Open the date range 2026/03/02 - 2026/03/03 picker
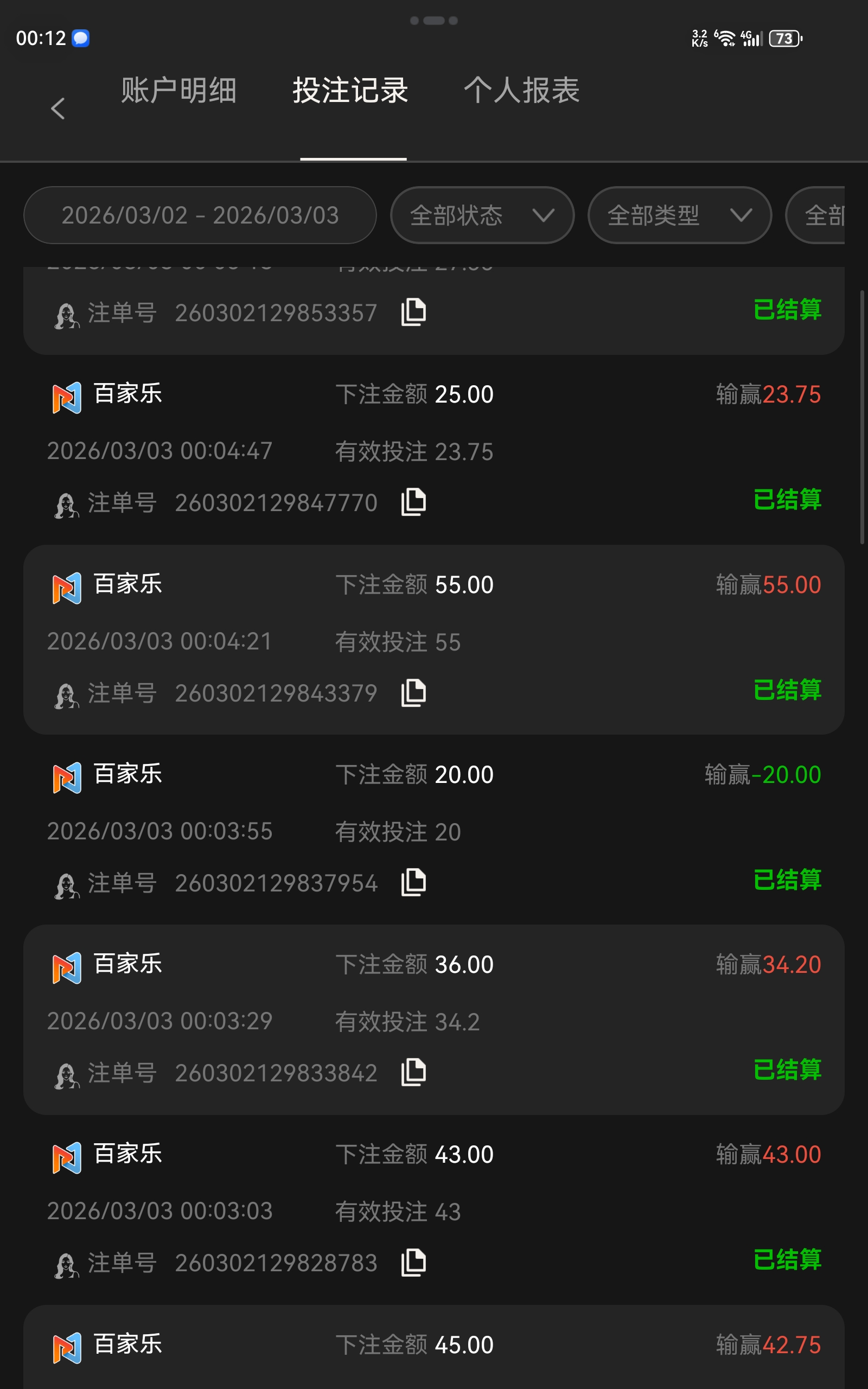Viewport: 868px width, 1389px height. 200,215
